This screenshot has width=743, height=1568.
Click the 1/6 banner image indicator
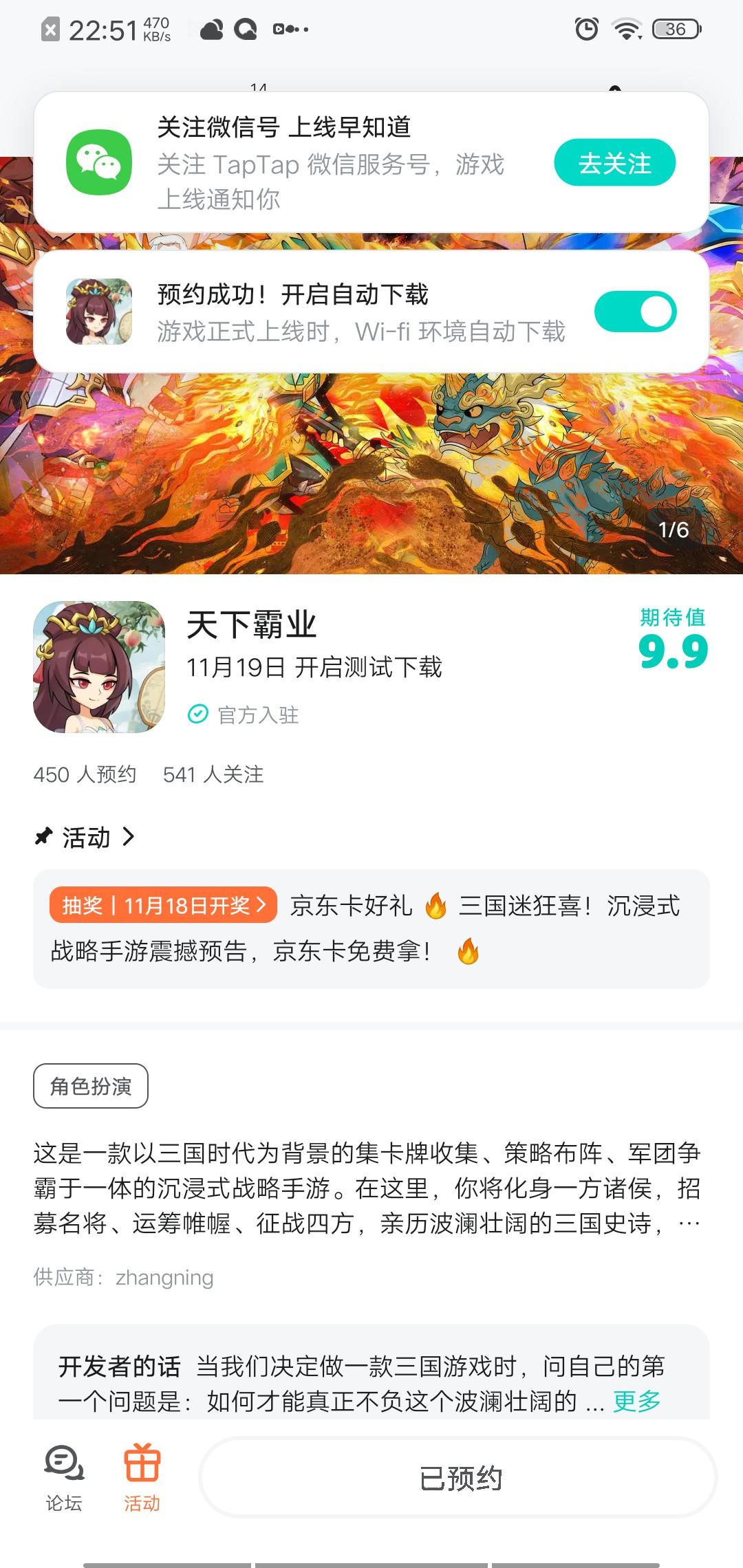point(674,530)
